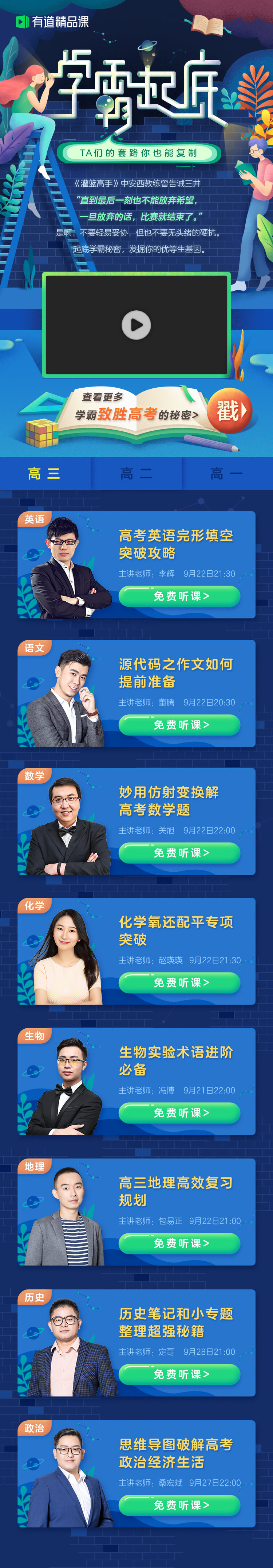Join the free 高三地理高效复习规划 class
This screenshot has height=1568, width=273.
(179, 1242)
